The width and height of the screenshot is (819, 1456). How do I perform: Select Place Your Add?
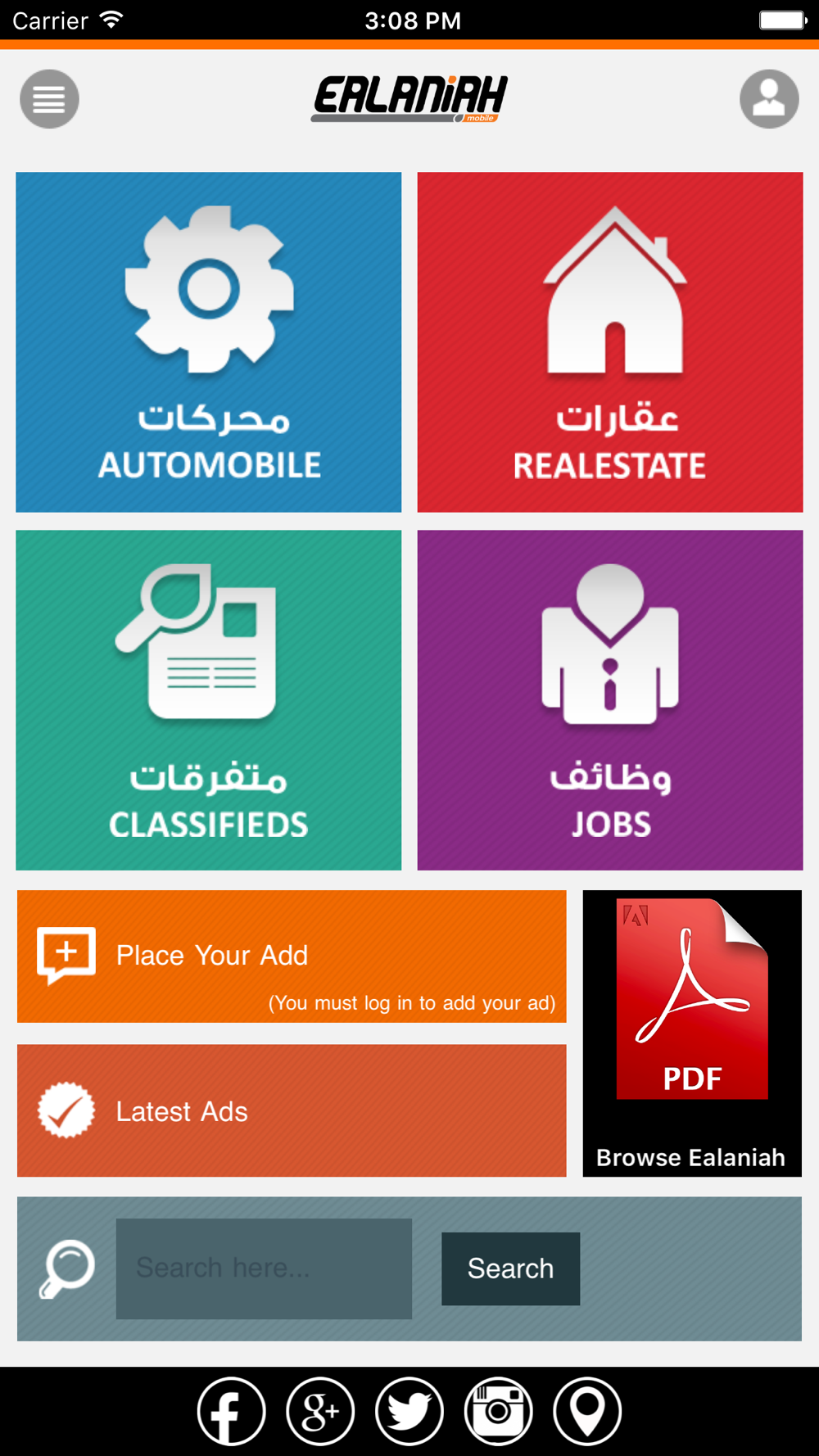coord(292,956)
